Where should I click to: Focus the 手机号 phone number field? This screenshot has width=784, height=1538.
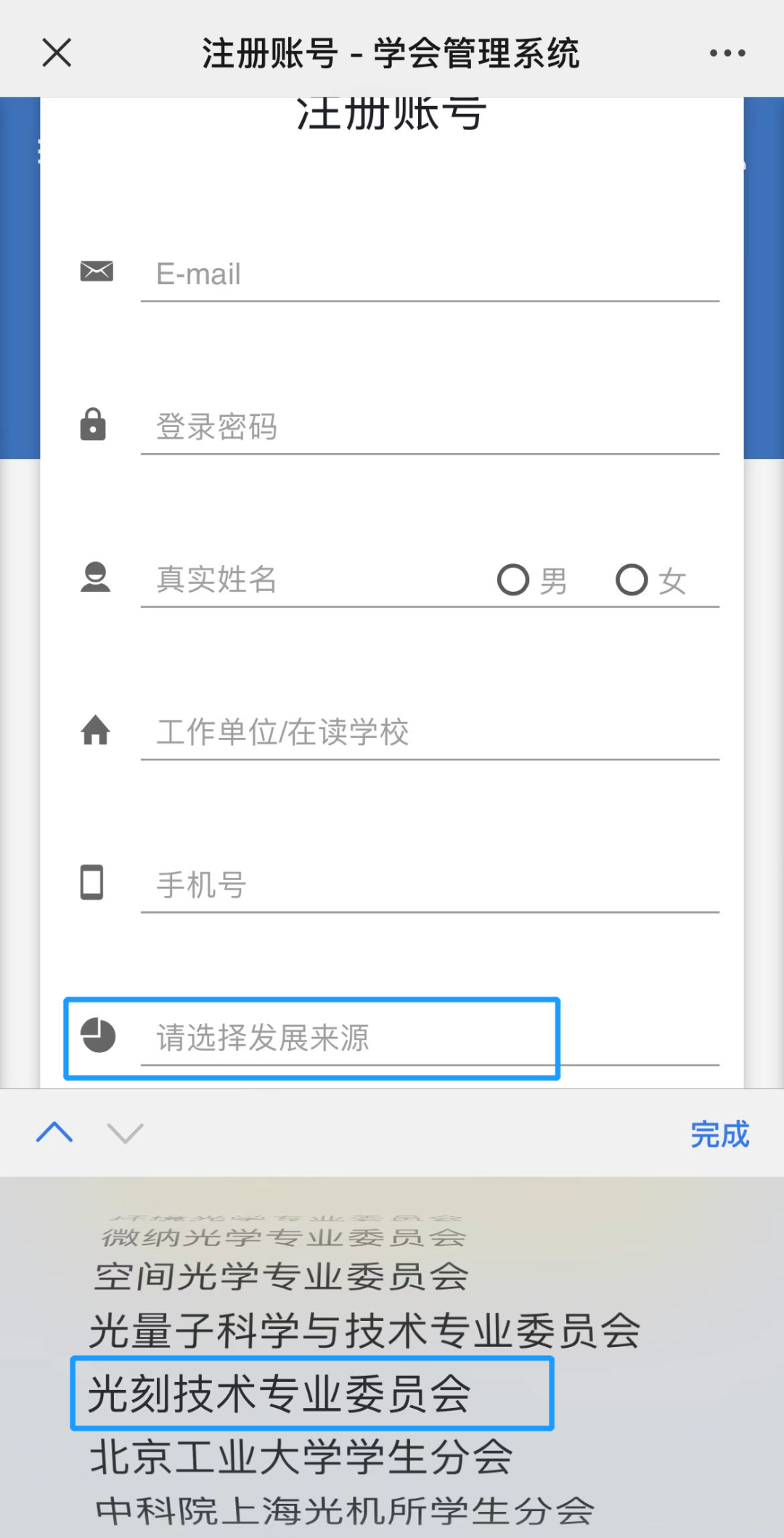(430, 884)
